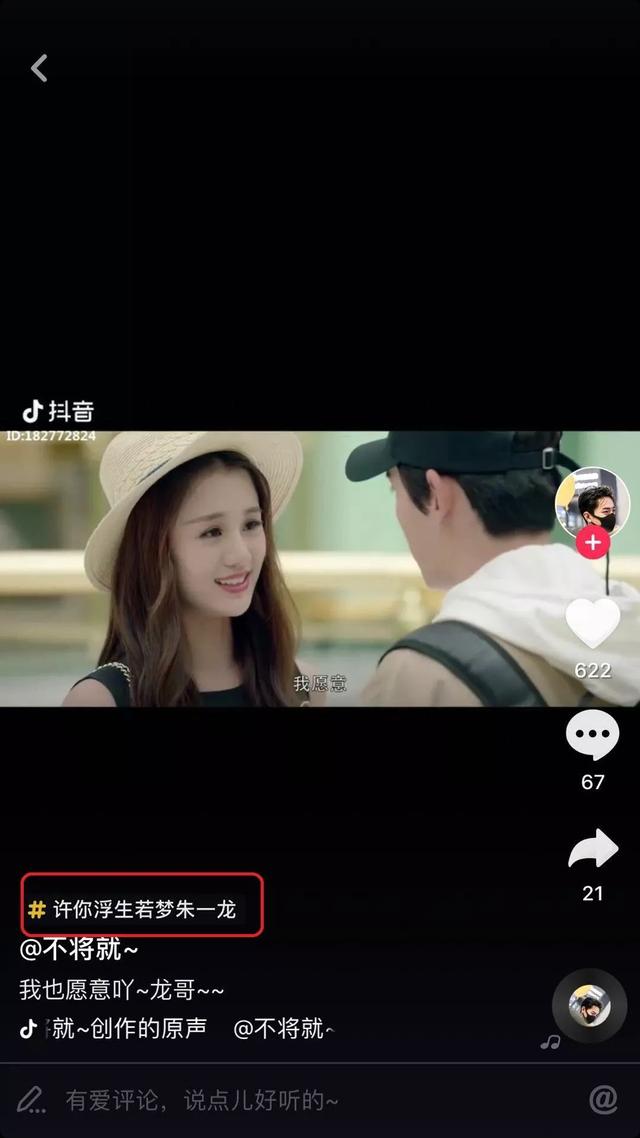Tap the comment field 有爱评论，说点儿好听的~
The width and height of the screenshot is (640, 1138).
pos(200,1101)
